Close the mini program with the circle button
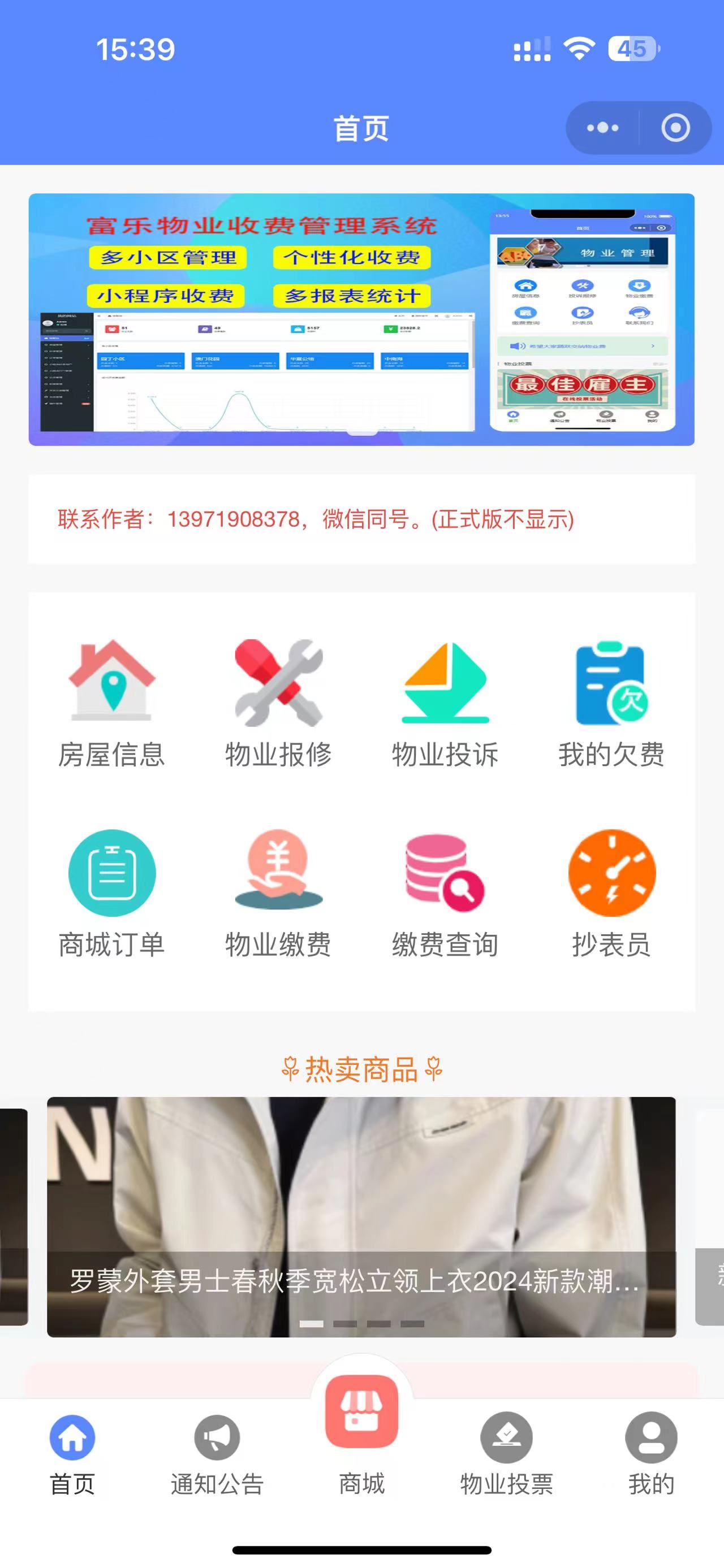The width and height of the screenshot is (724, 1568). (675, 128)
